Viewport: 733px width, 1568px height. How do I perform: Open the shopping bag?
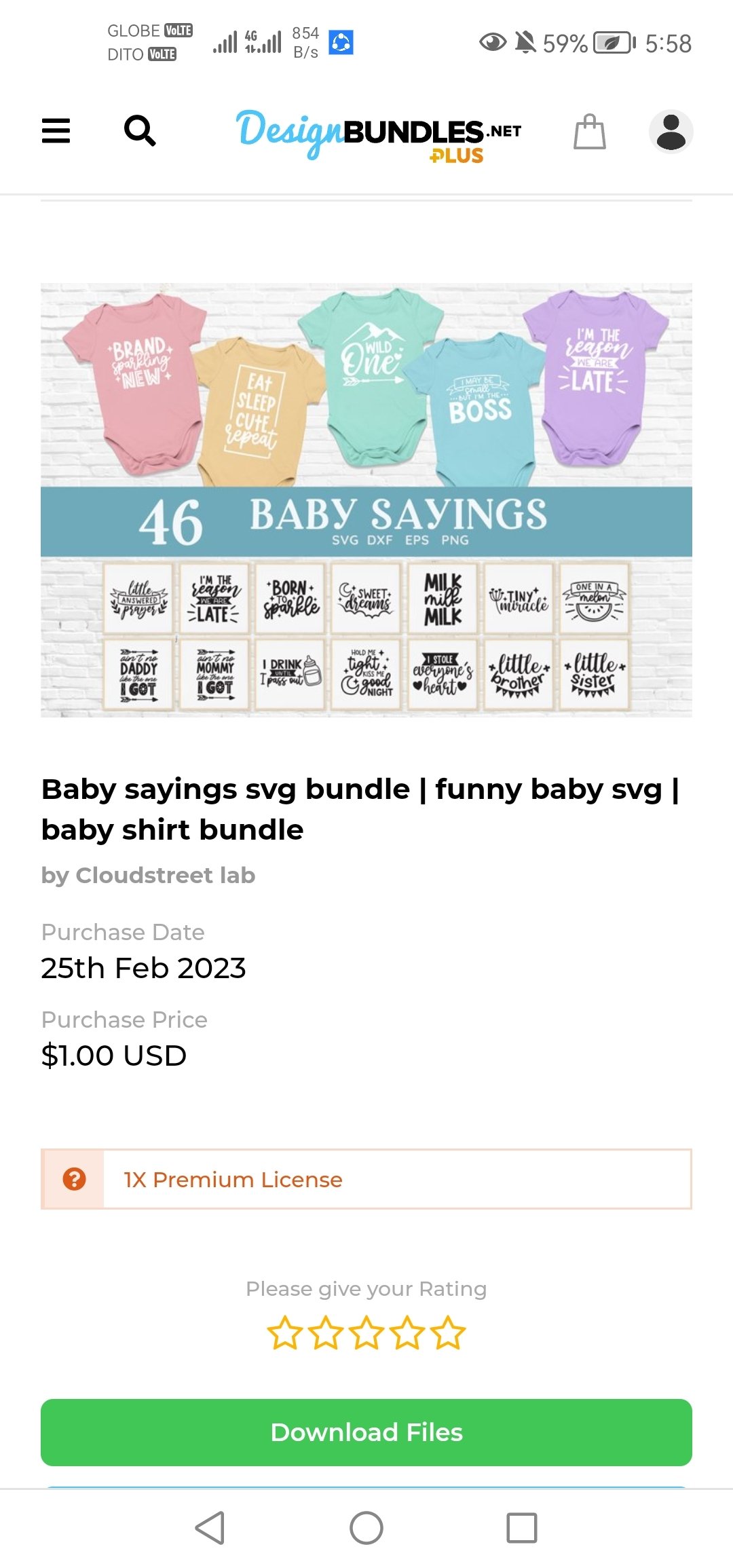[589, 131]
